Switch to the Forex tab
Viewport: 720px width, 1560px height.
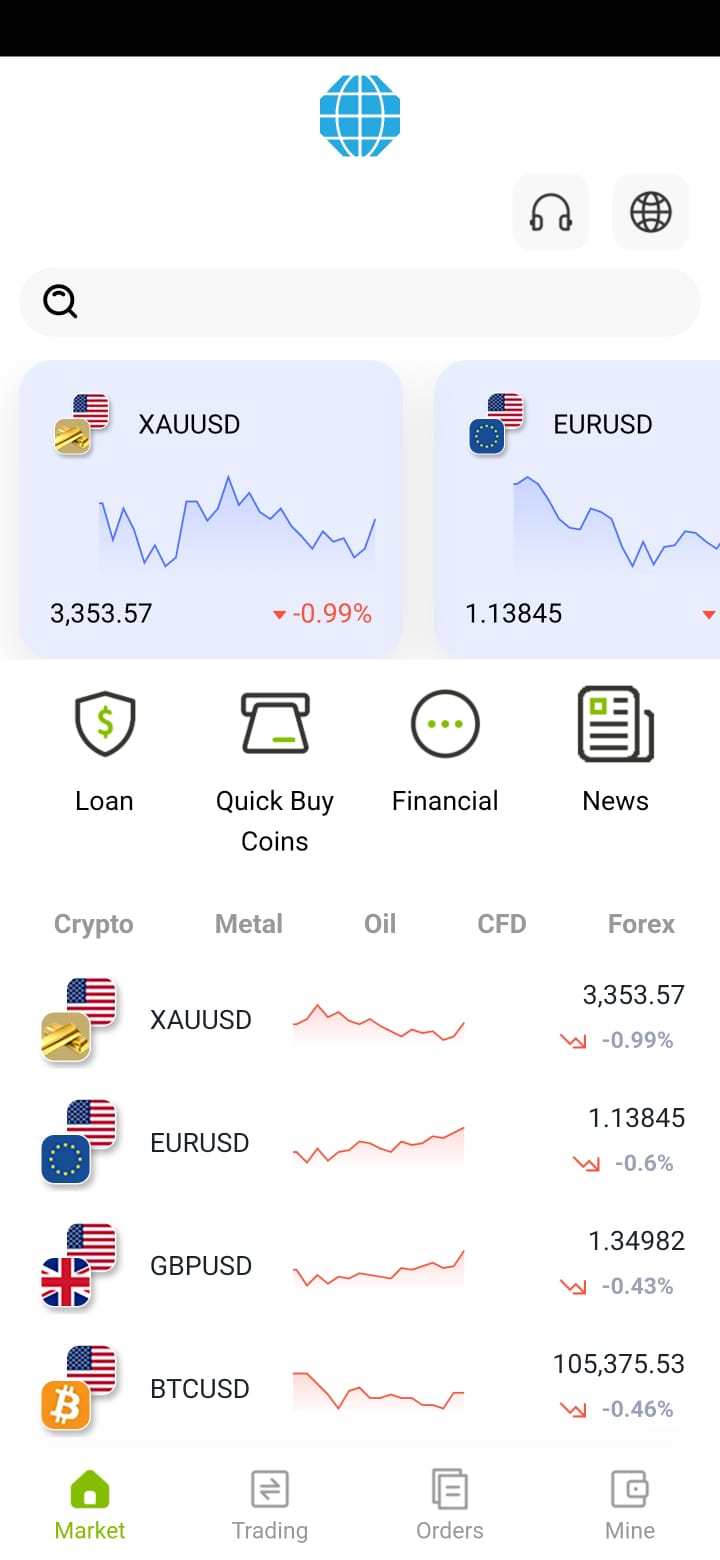tap(641, 924)
